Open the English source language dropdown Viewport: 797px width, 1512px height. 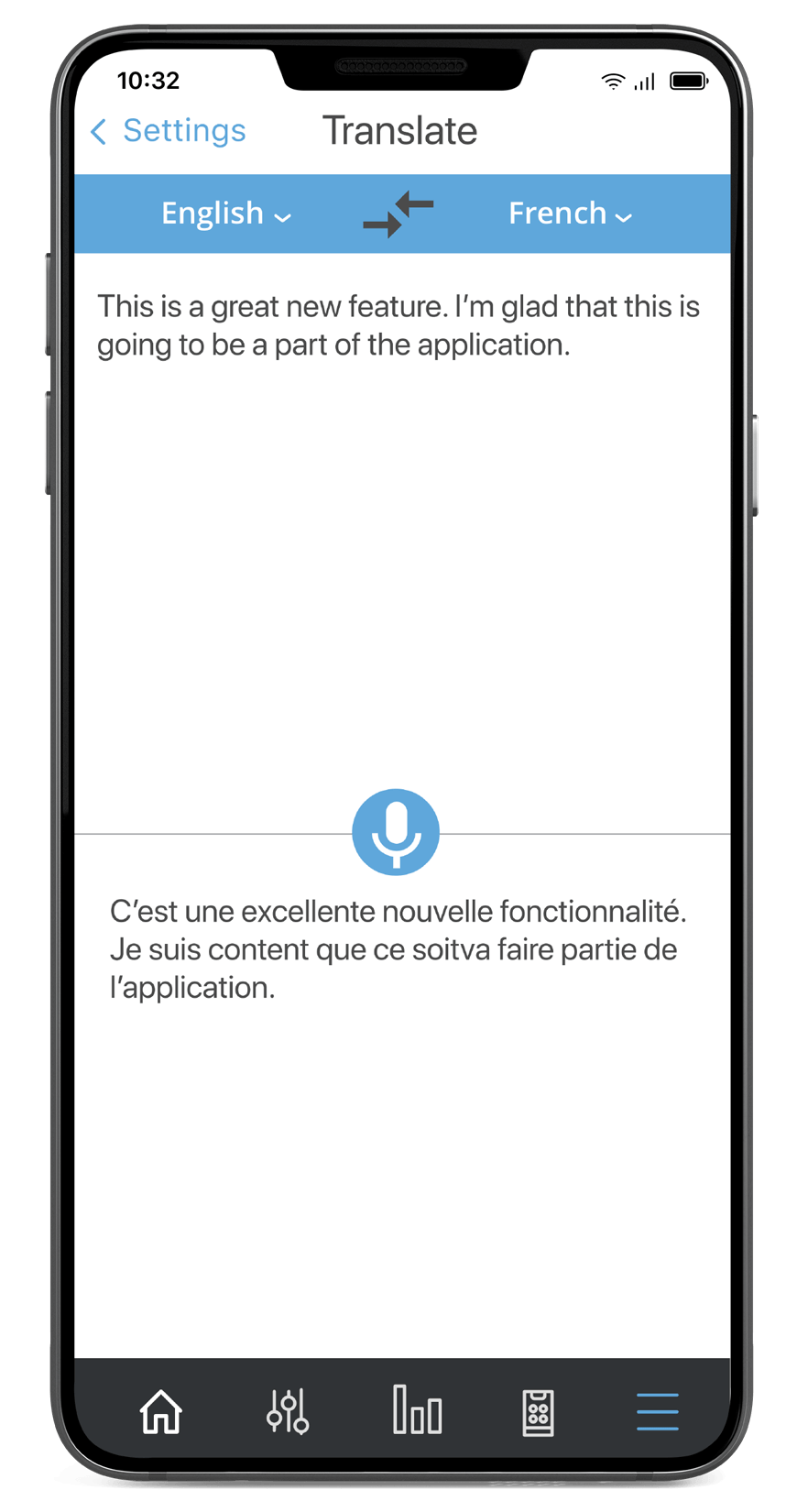coord(226,214)
